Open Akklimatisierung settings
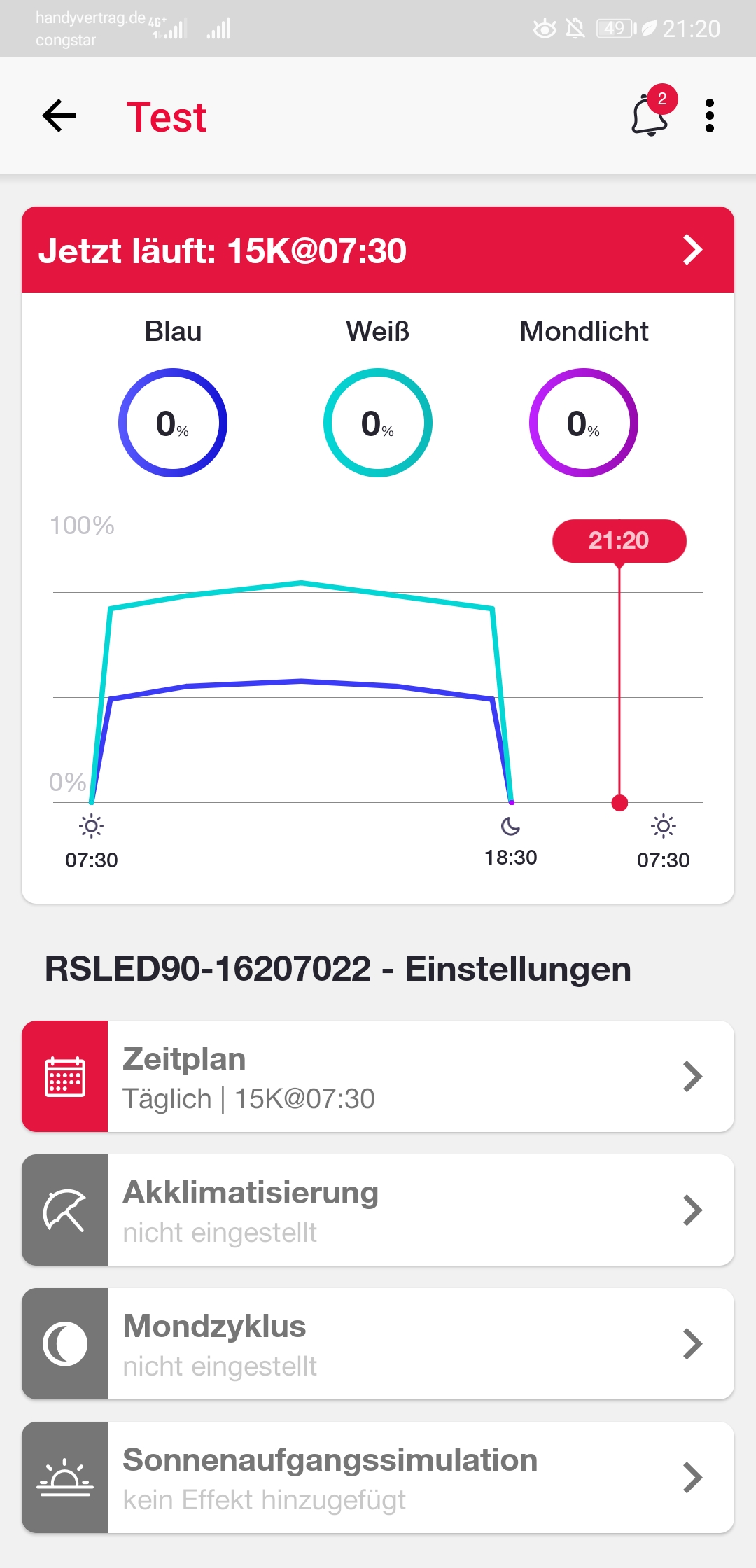This screenshot has height=1568, width=756. pyautogui.click(x=378, y=1210)
